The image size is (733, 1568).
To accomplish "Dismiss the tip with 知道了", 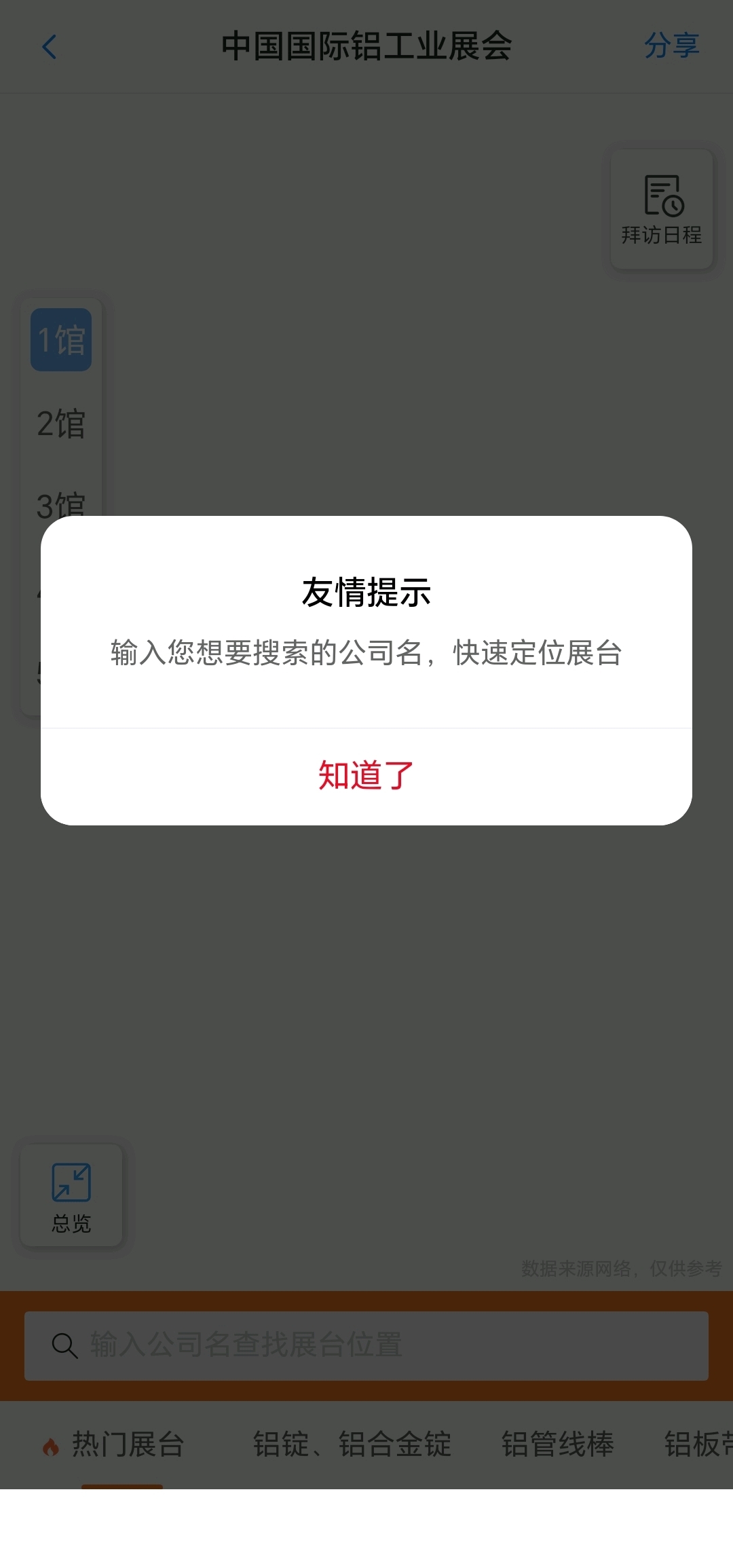I will tap(366, 776).
